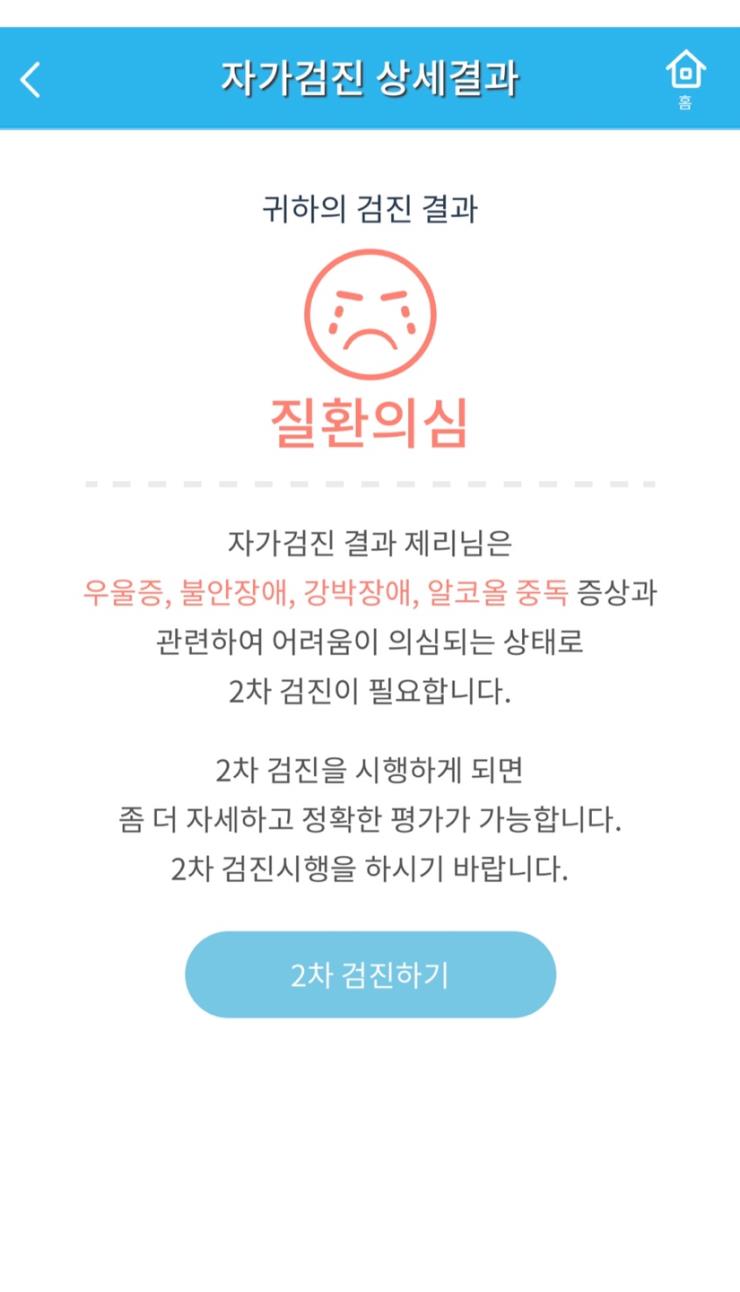740x1292 pixels.
Task: Tap the 자가검진 상세결과 title
Action: pos(370,76)
